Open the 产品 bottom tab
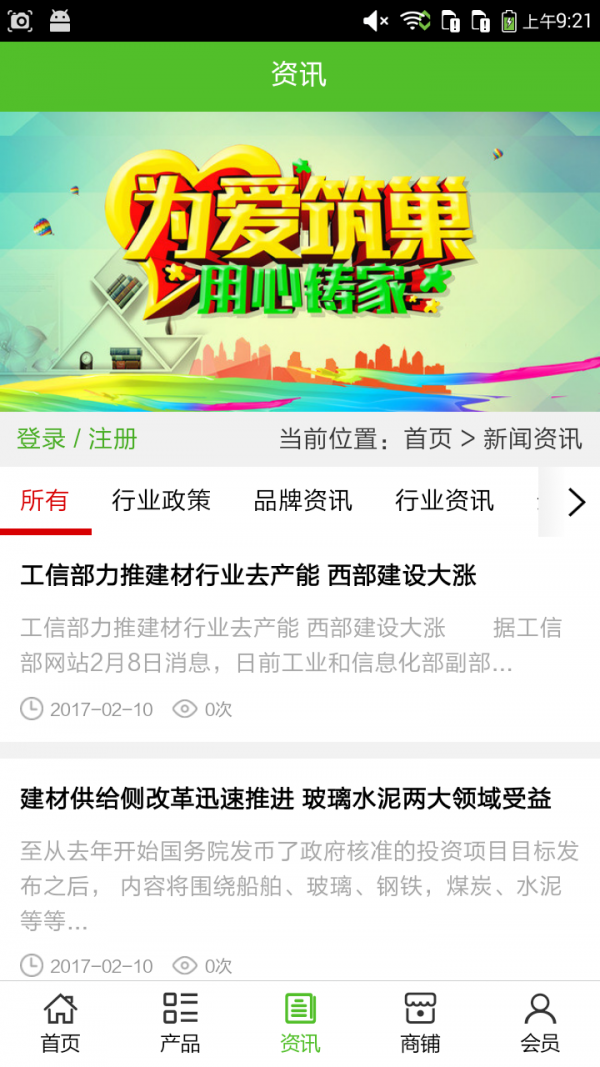This screenshot has height=1067, width=600. [x=180, y=1023]
